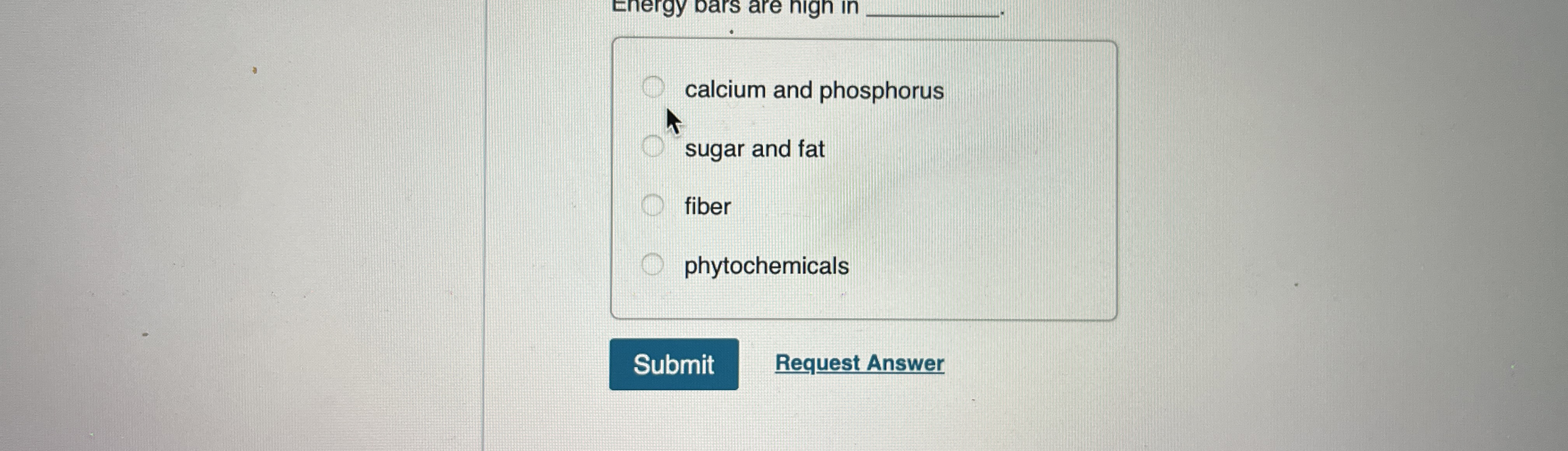Choose the sugar and fat answer

pyautogui.click(x=653, y=146)
